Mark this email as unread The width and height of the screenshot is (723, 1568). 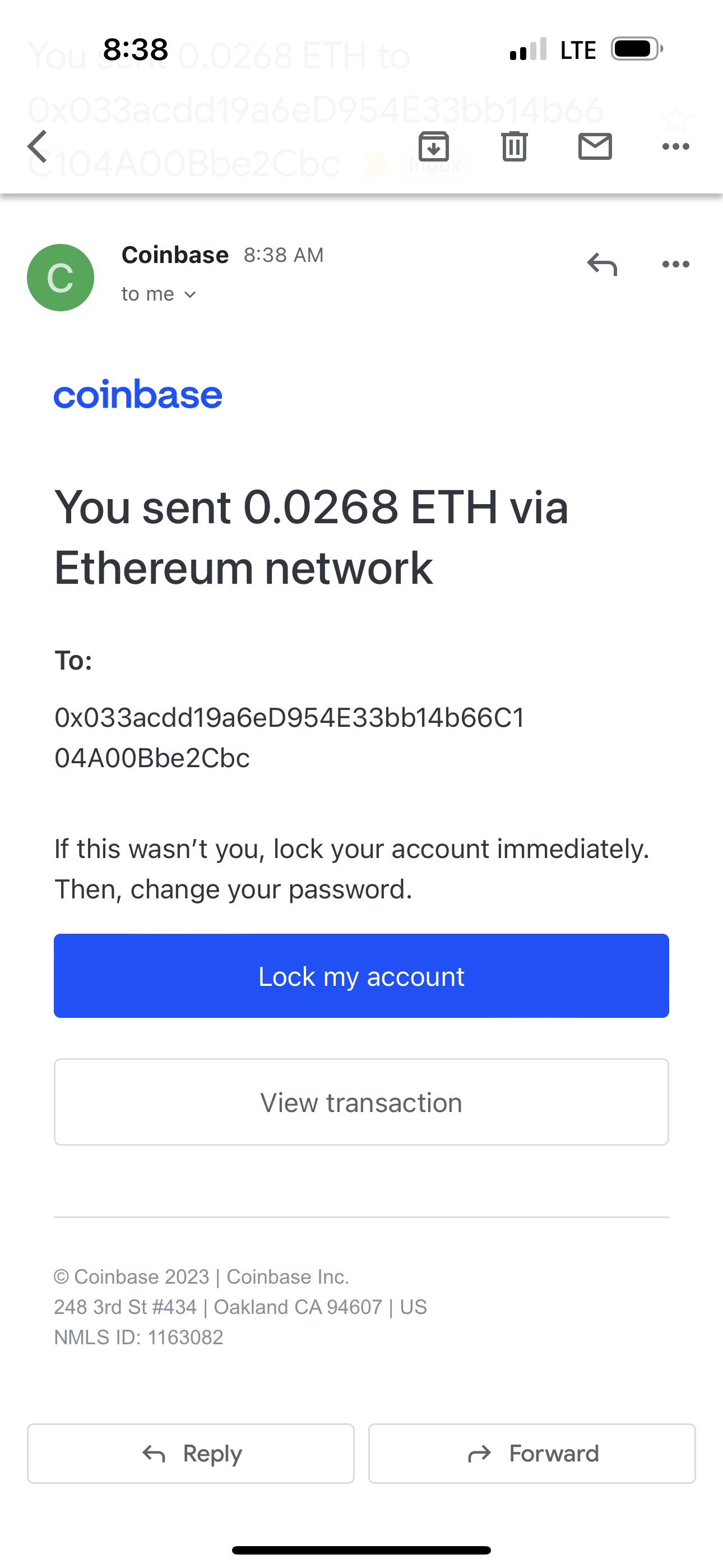[x=595, y=147]
